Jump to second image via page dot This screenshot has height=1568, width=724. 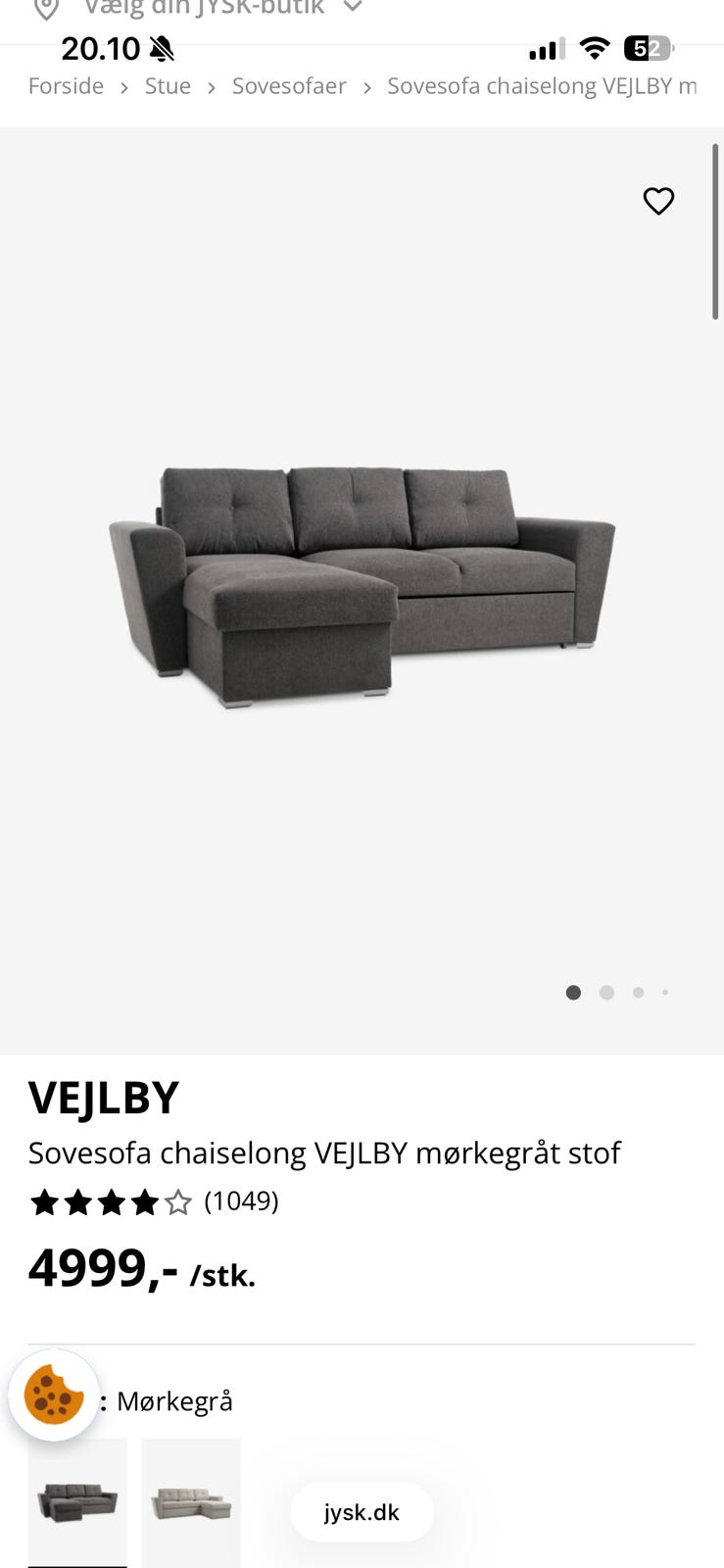pyautogui.click(x=606, y=993)
